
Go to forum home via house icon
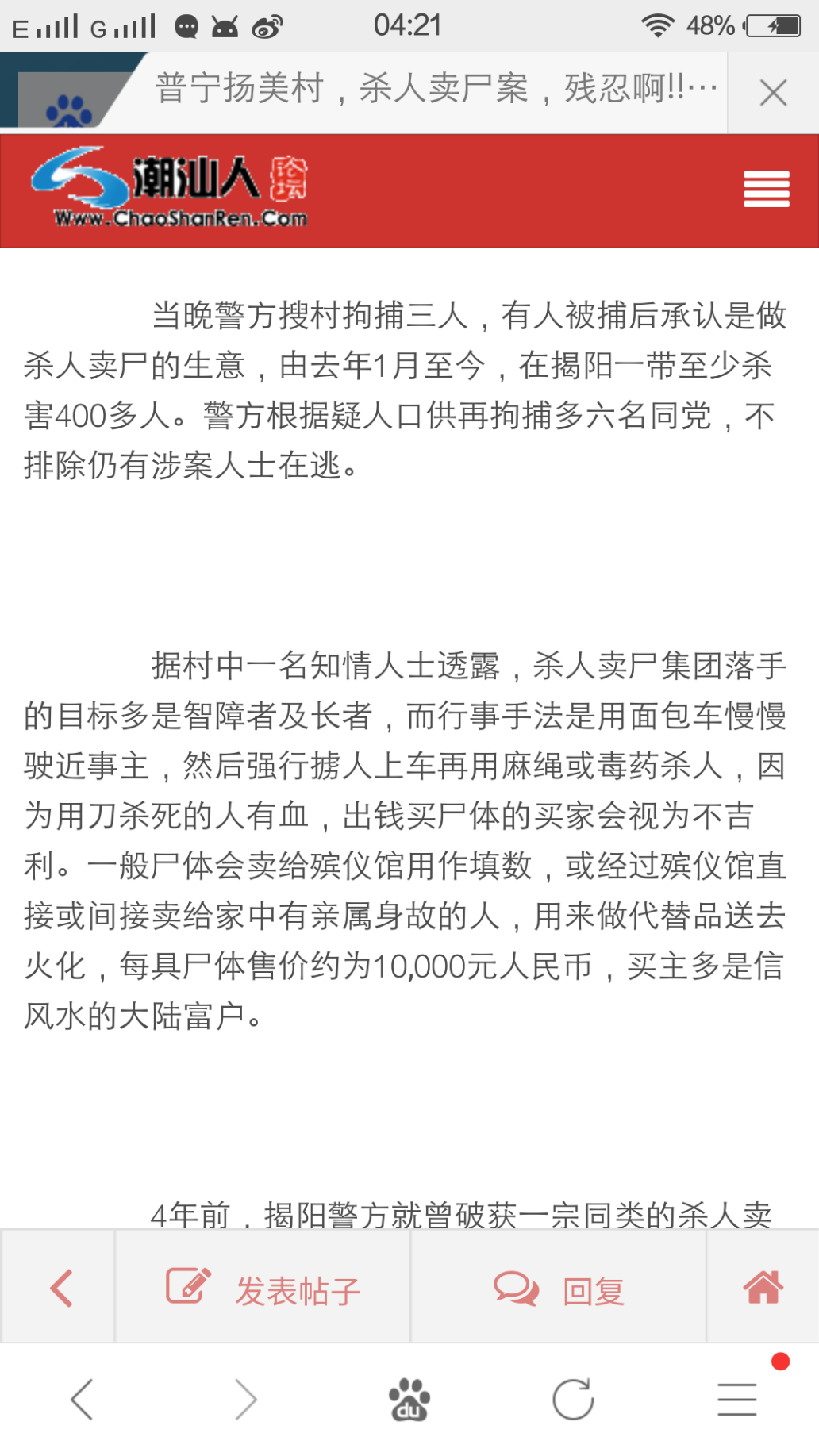[x=763, y=1288]
